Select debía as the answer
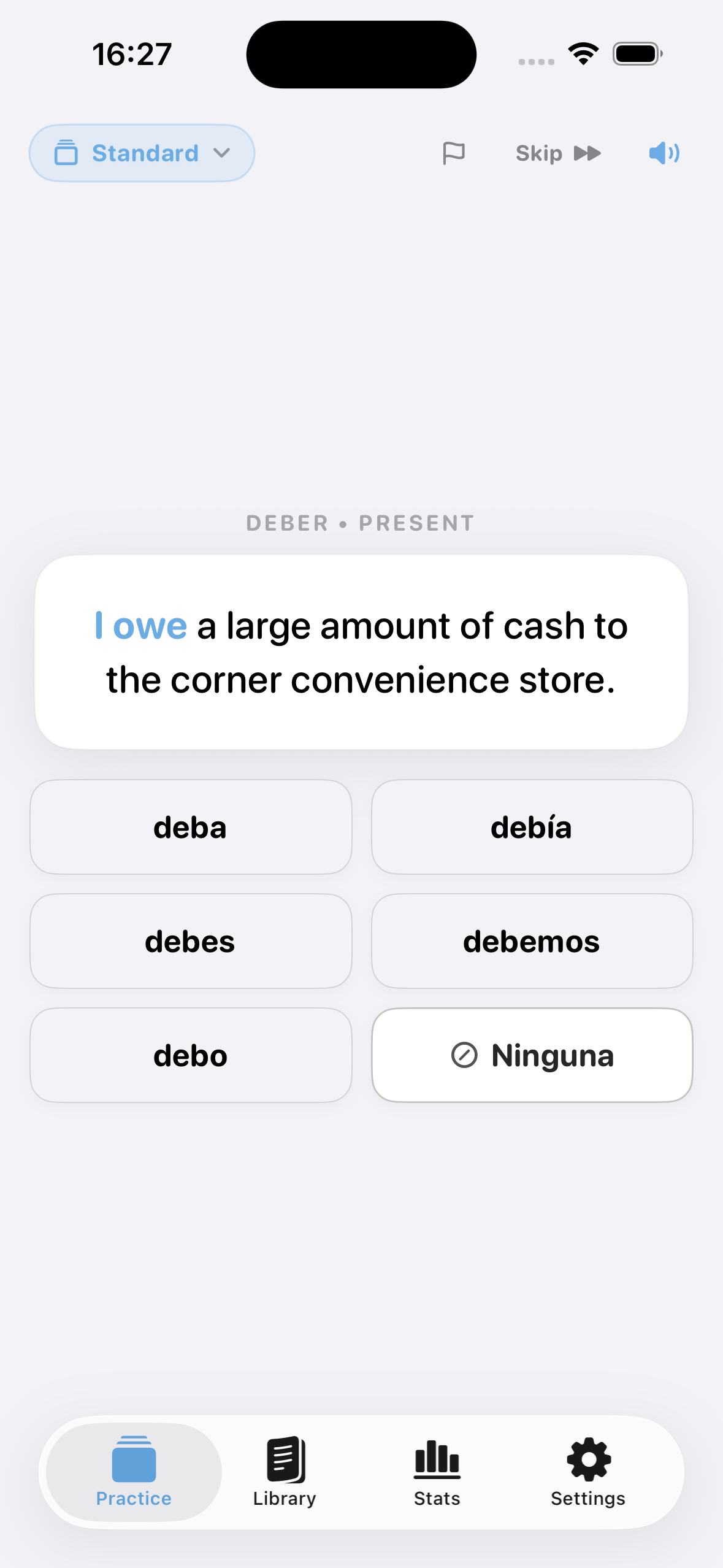Image resolution: width=723 pixels, height=1568 pixels. point(532,827)
